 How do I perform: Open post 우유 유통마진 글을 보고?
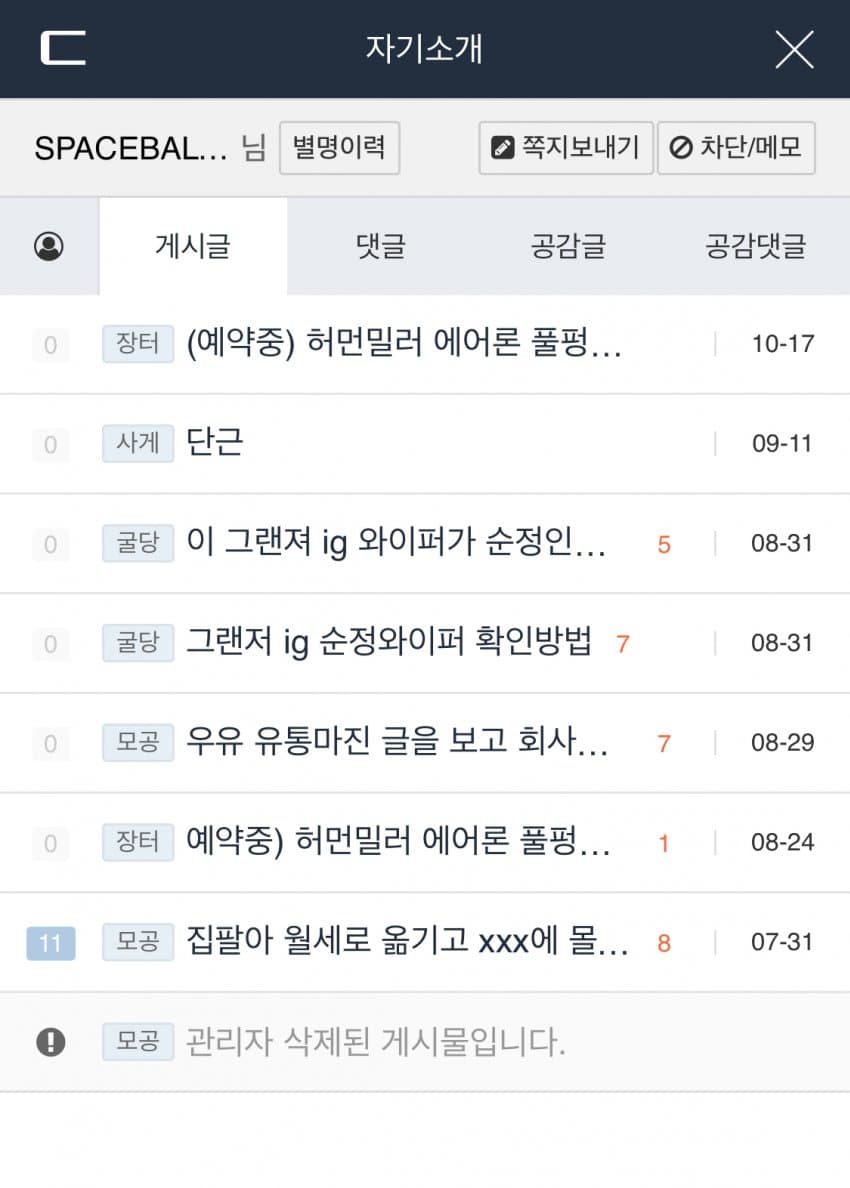[x=398, y=742]
